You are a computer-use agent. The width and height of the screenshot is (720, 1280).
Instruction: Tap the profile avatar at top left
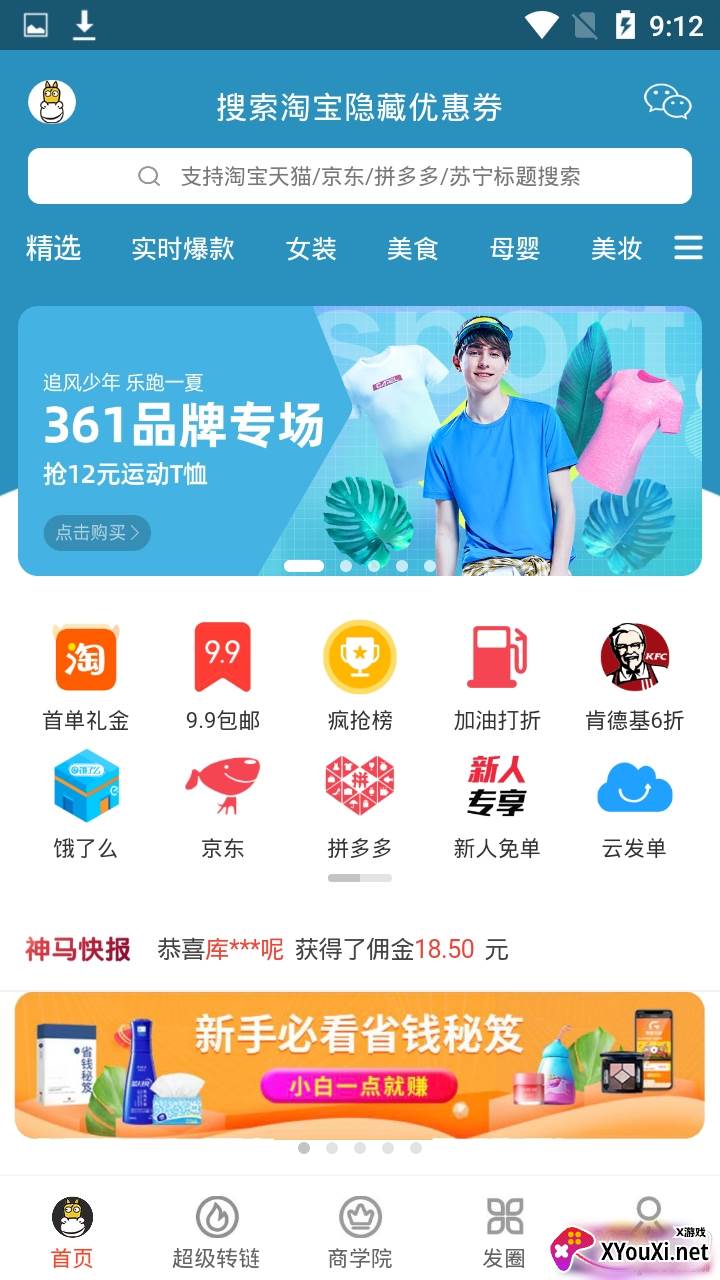tap(52, 102)
